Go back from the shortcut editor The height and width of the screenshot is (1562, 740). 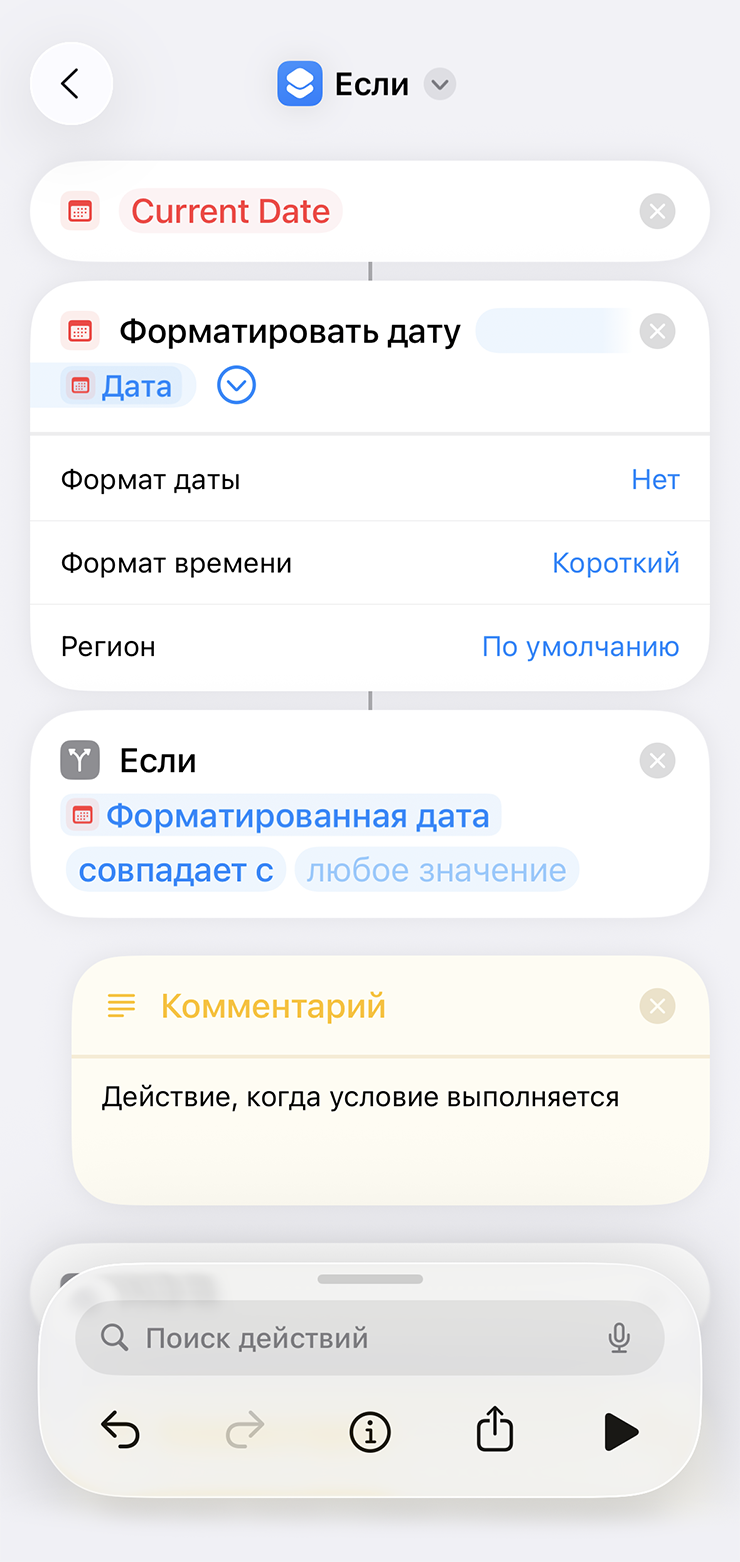(71, 84)
